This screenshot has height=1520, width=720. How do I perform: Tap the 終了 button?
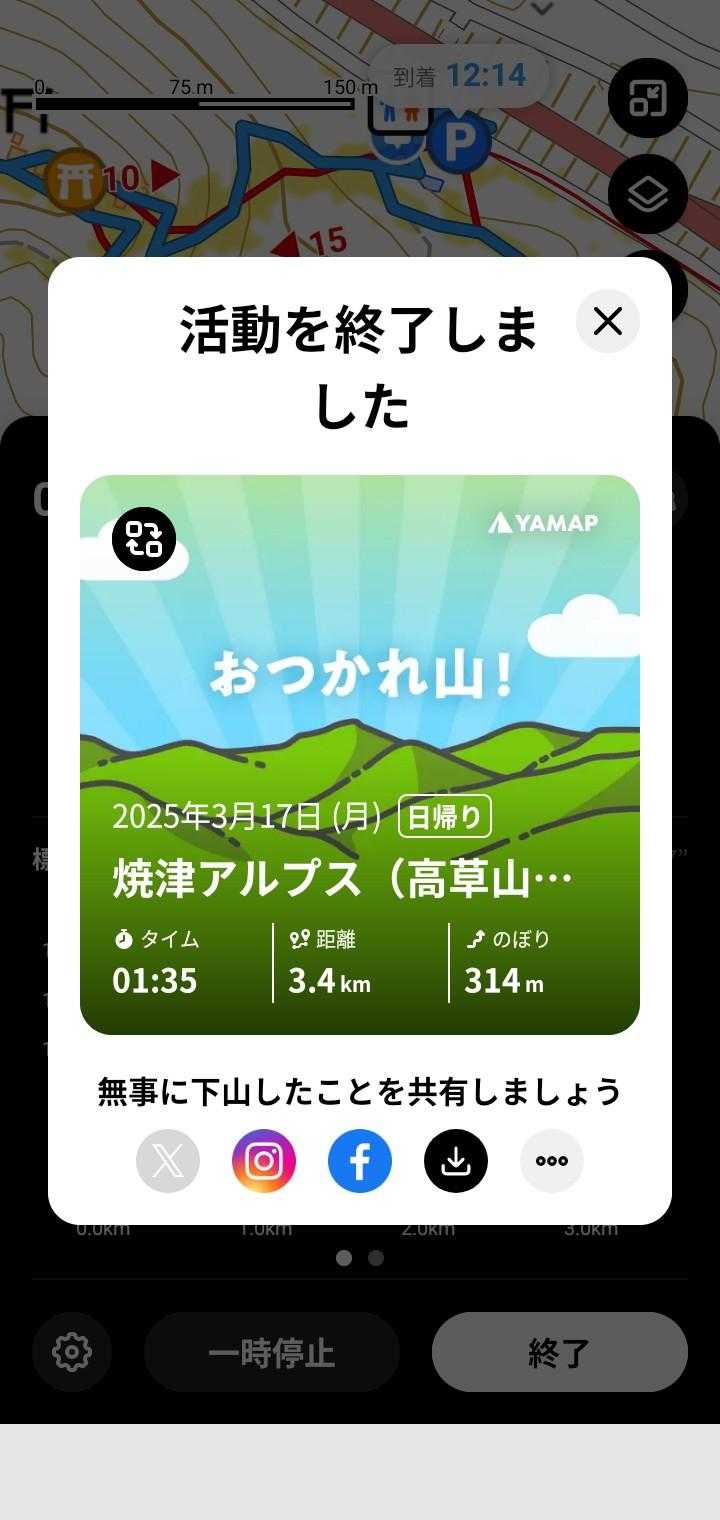click(560, 1352)
